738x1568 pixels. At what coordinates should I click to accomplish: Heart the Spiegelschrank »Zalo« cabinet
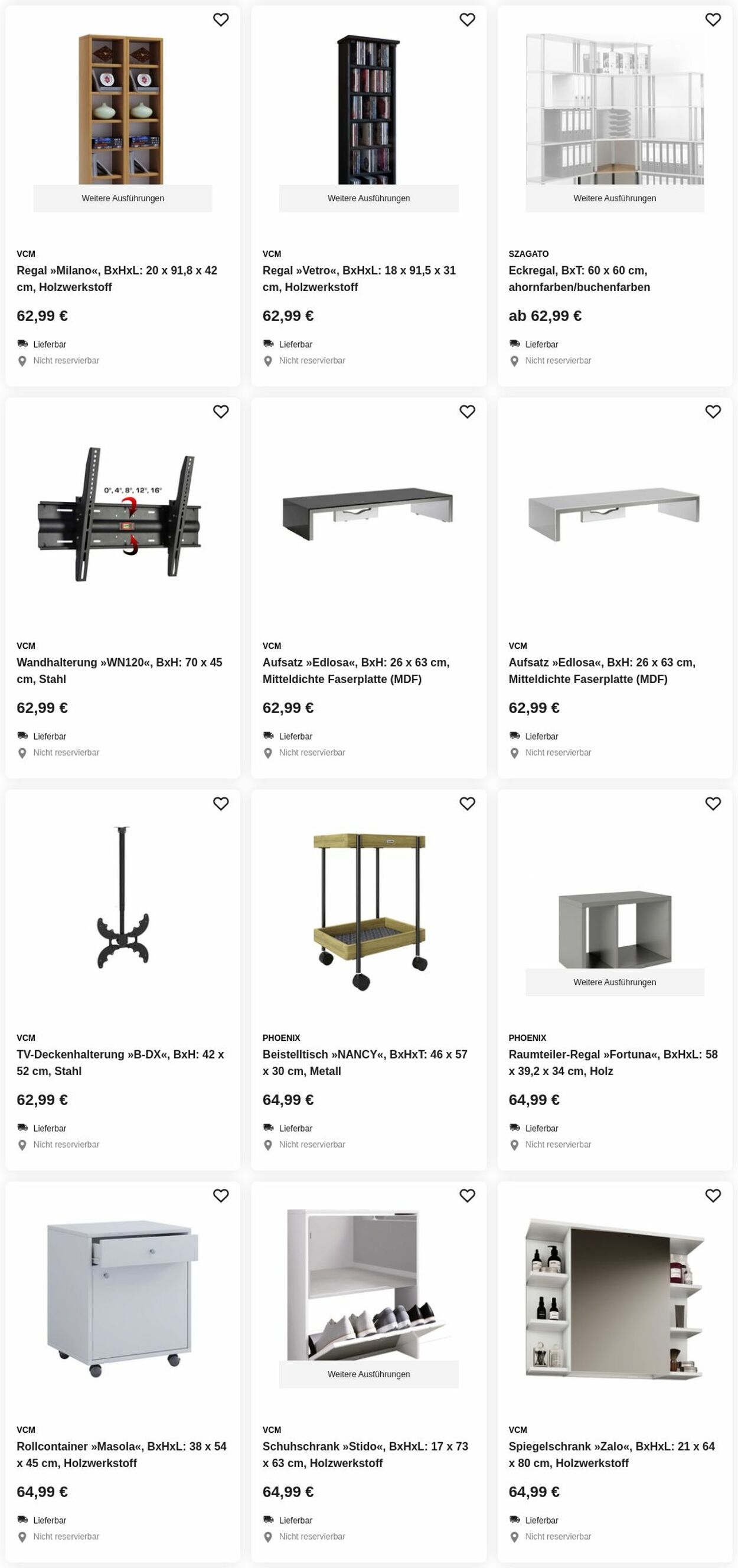[x=713, y=1196]
